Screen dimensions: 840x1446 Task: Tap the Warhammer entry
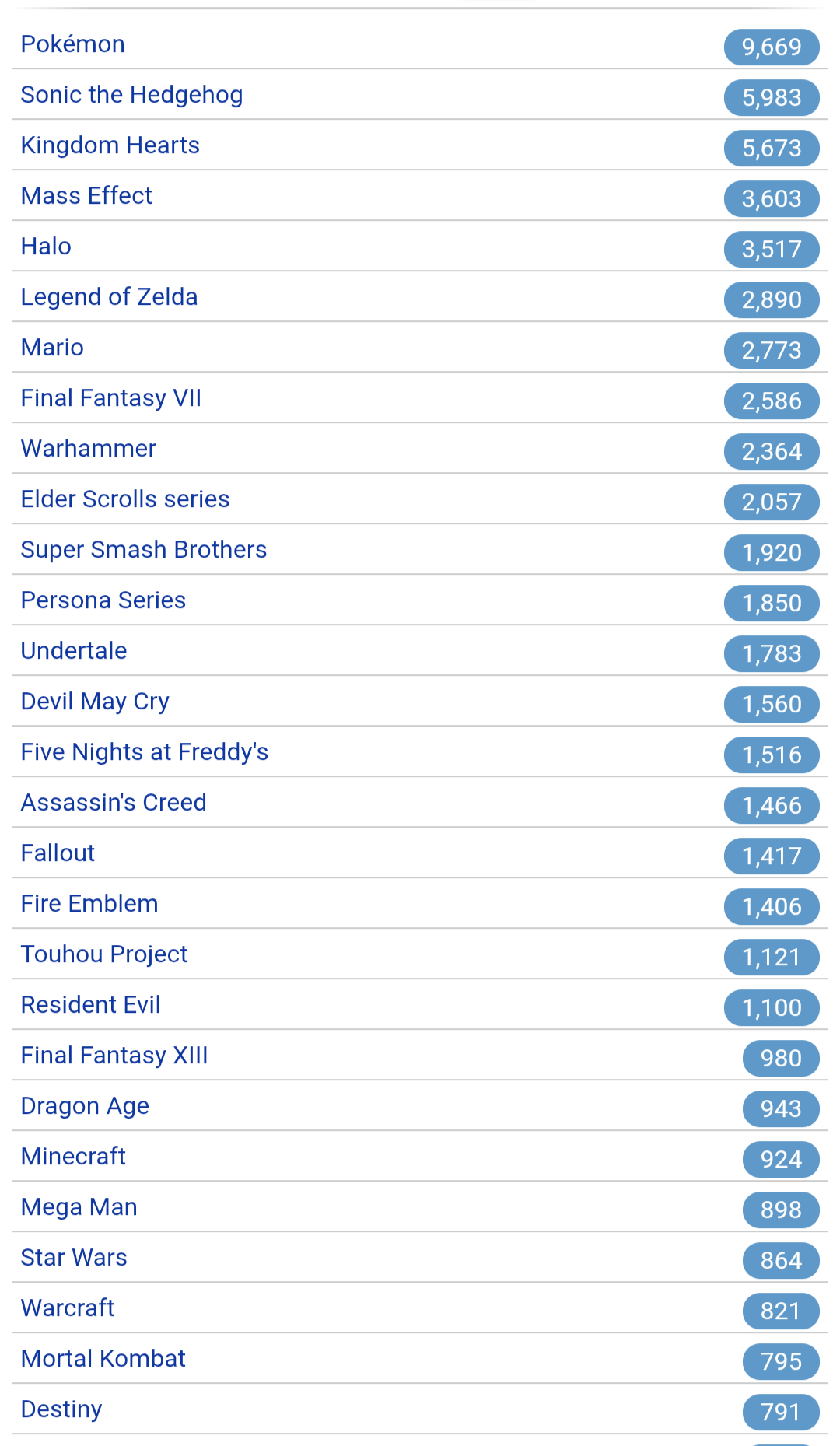(88, 449)
